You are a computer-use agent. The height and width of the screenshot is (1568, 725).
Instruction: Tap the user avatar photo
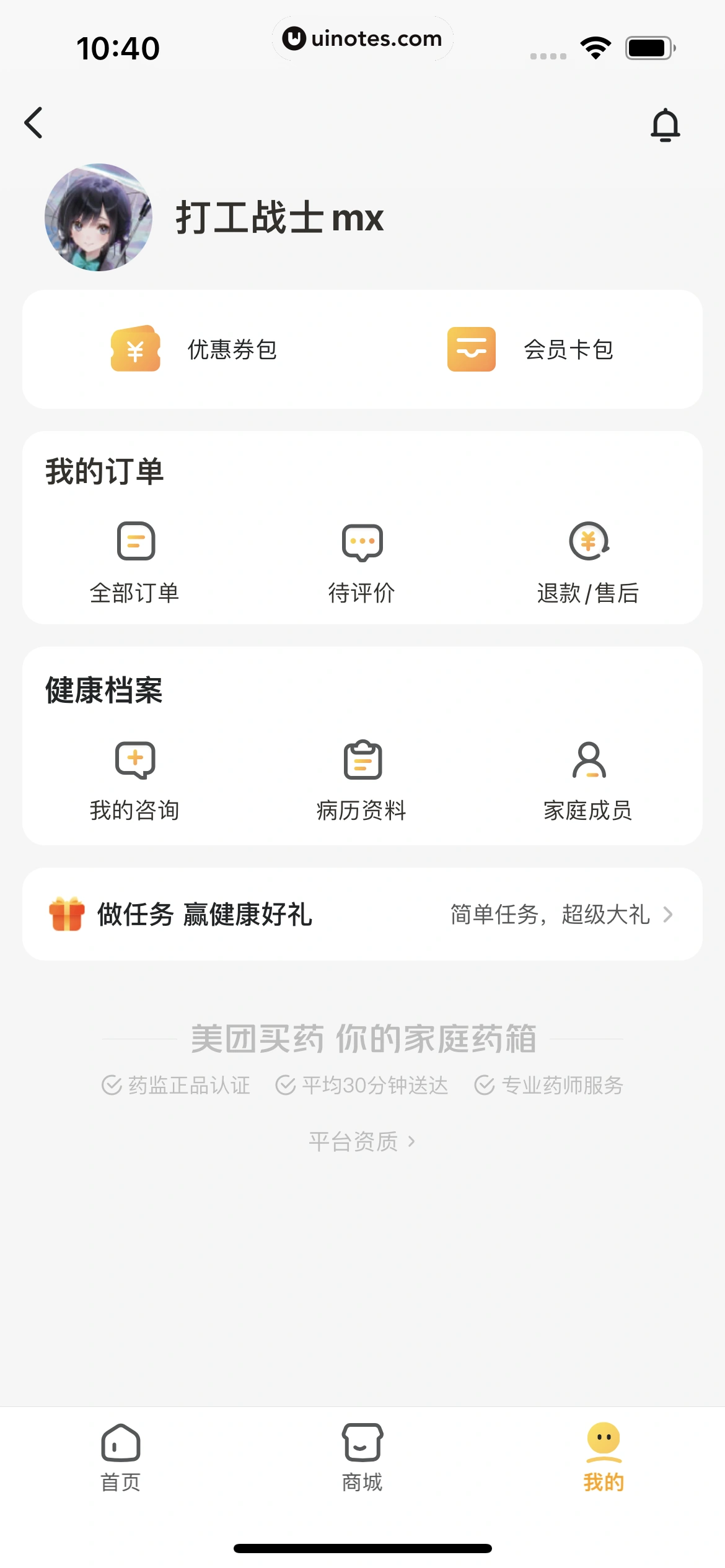[98, 218]
